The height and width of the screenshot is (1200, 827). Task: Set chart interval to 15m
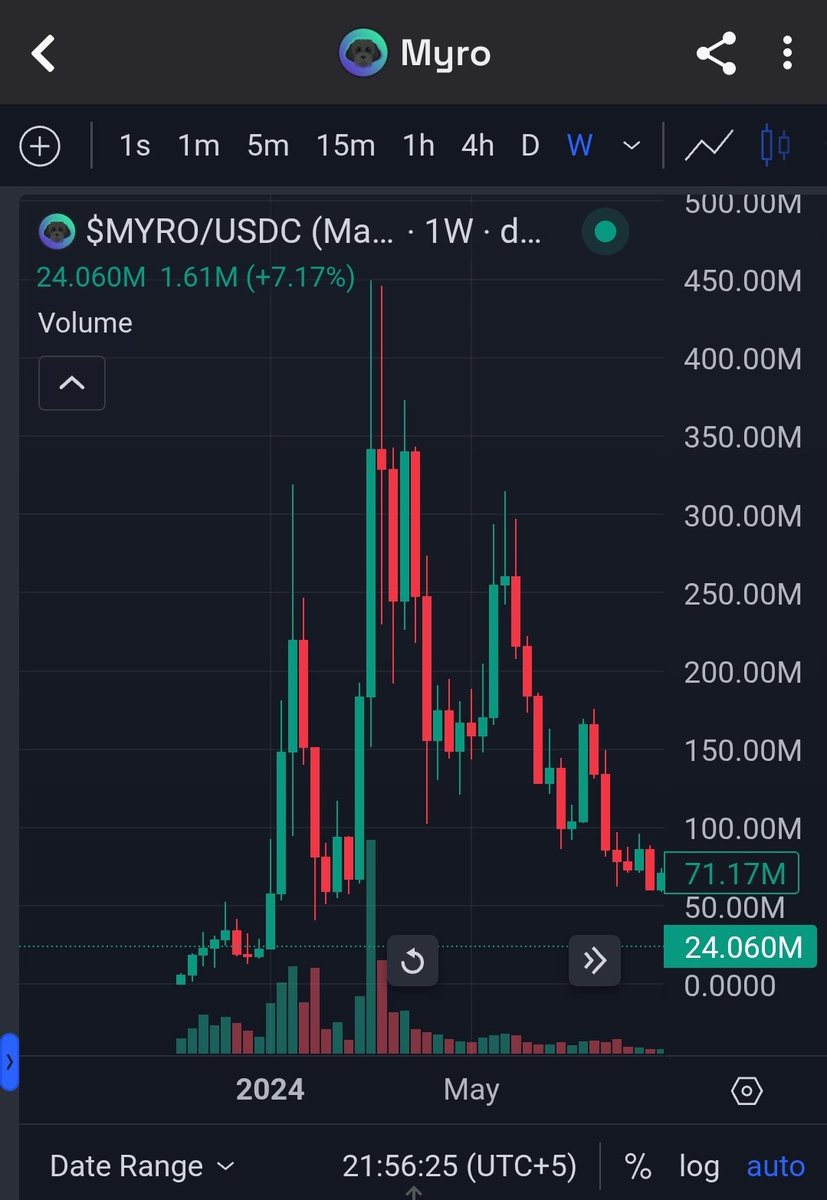coord(345,146)
